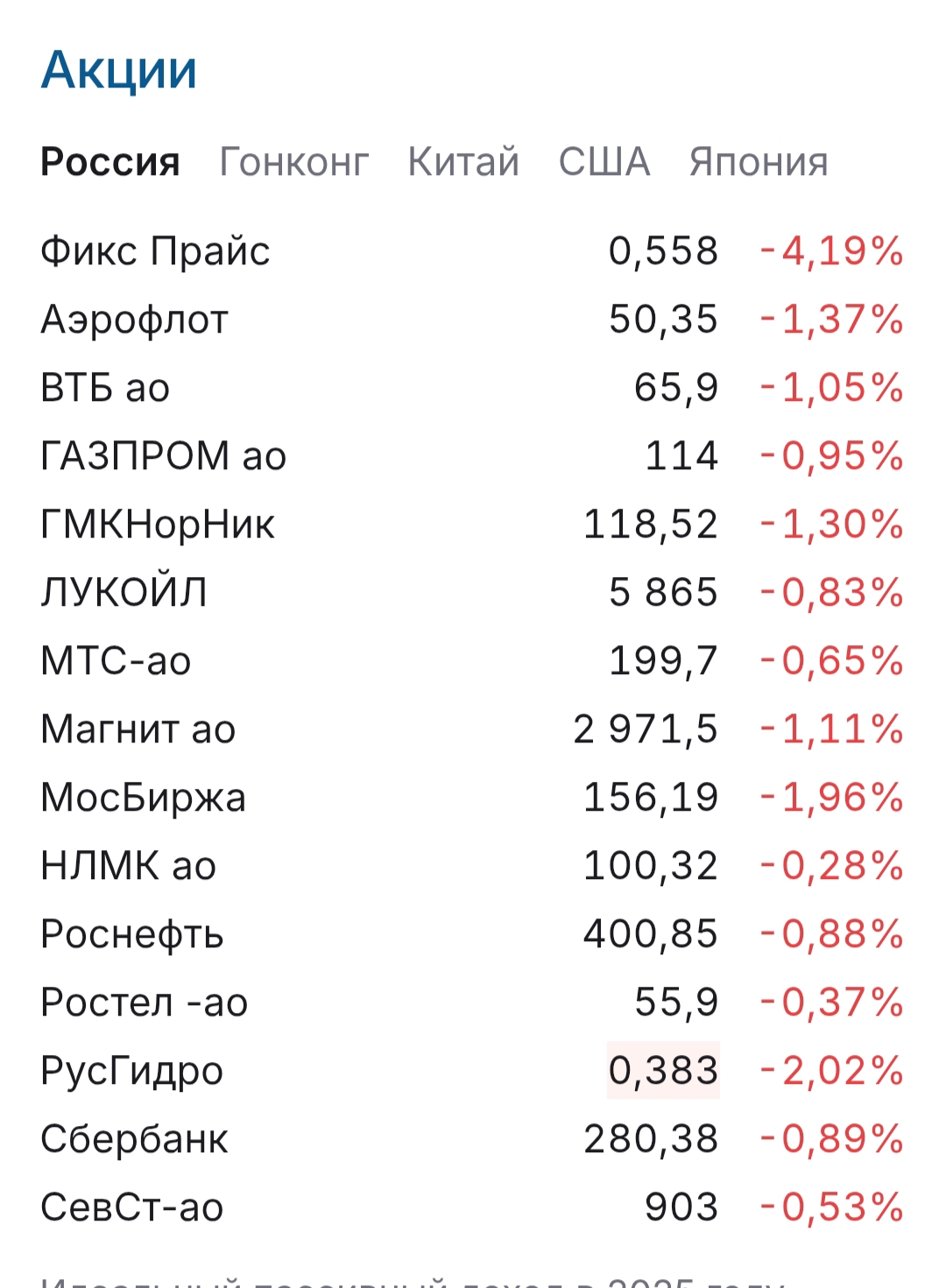Viewport: 946px width, 1288px height.
Task: Open ЛУКОЙЛ stock details
Action: click(124, 593)
